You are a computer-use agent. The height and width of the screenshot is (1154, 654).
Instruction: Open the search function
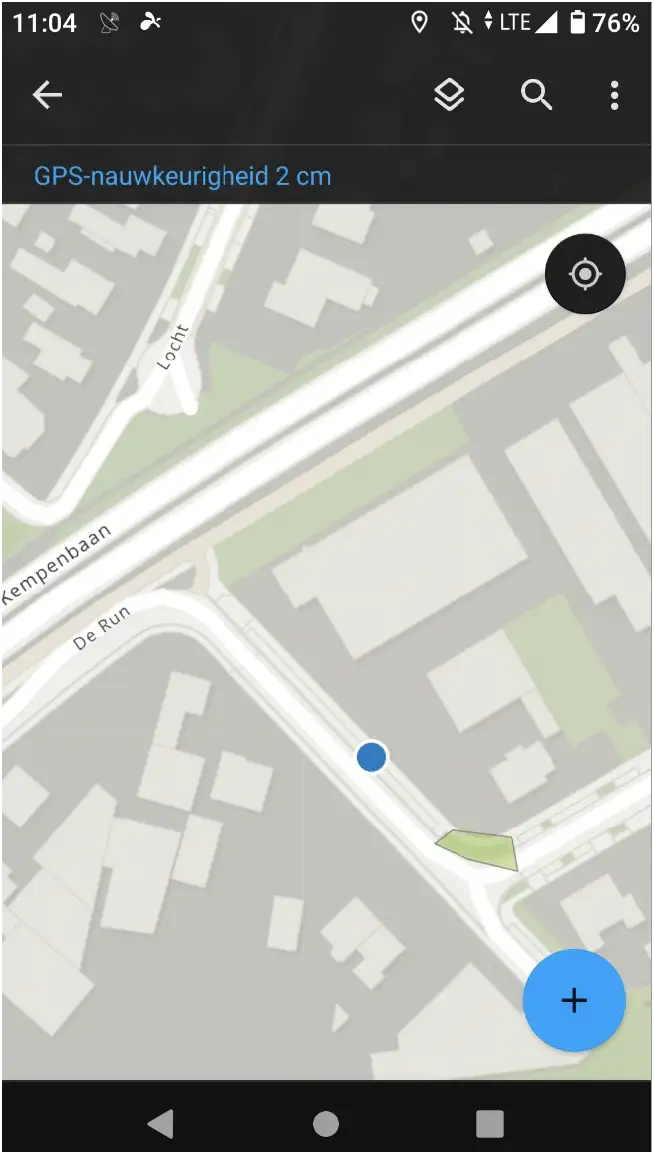click(x=537, y=96)
